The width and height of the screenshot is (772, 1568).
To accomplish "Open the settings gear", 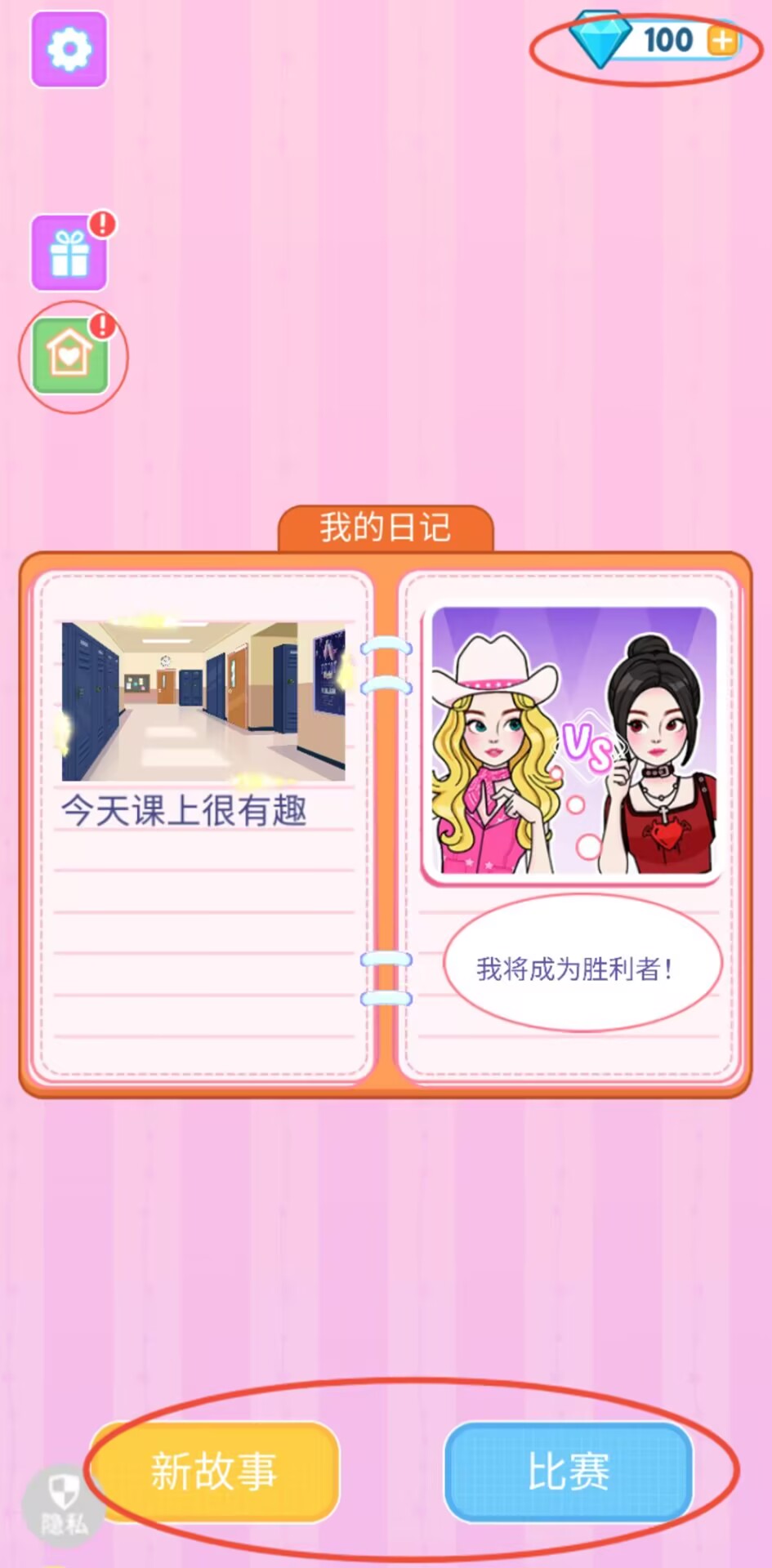I will 69,49.
